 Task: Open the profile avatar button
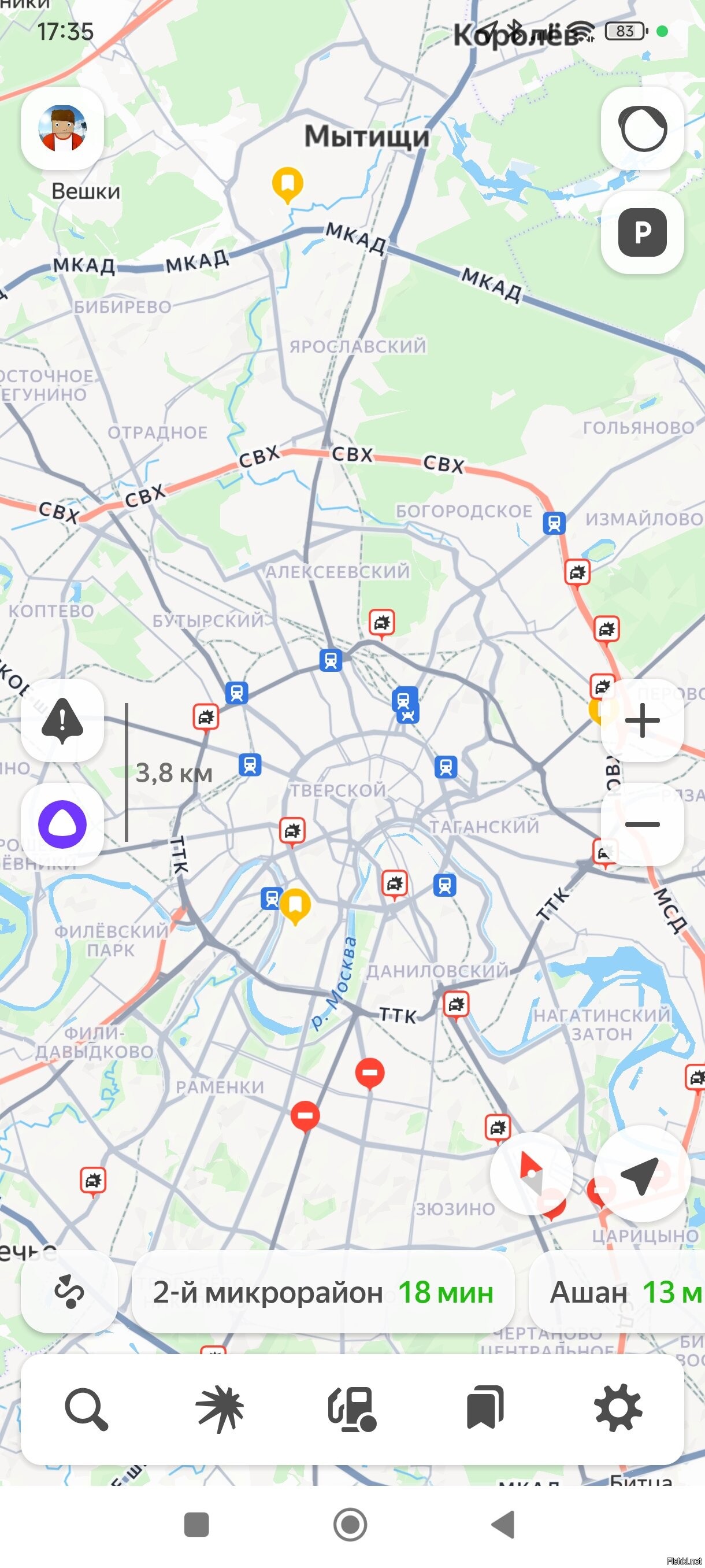click(62, 128)
